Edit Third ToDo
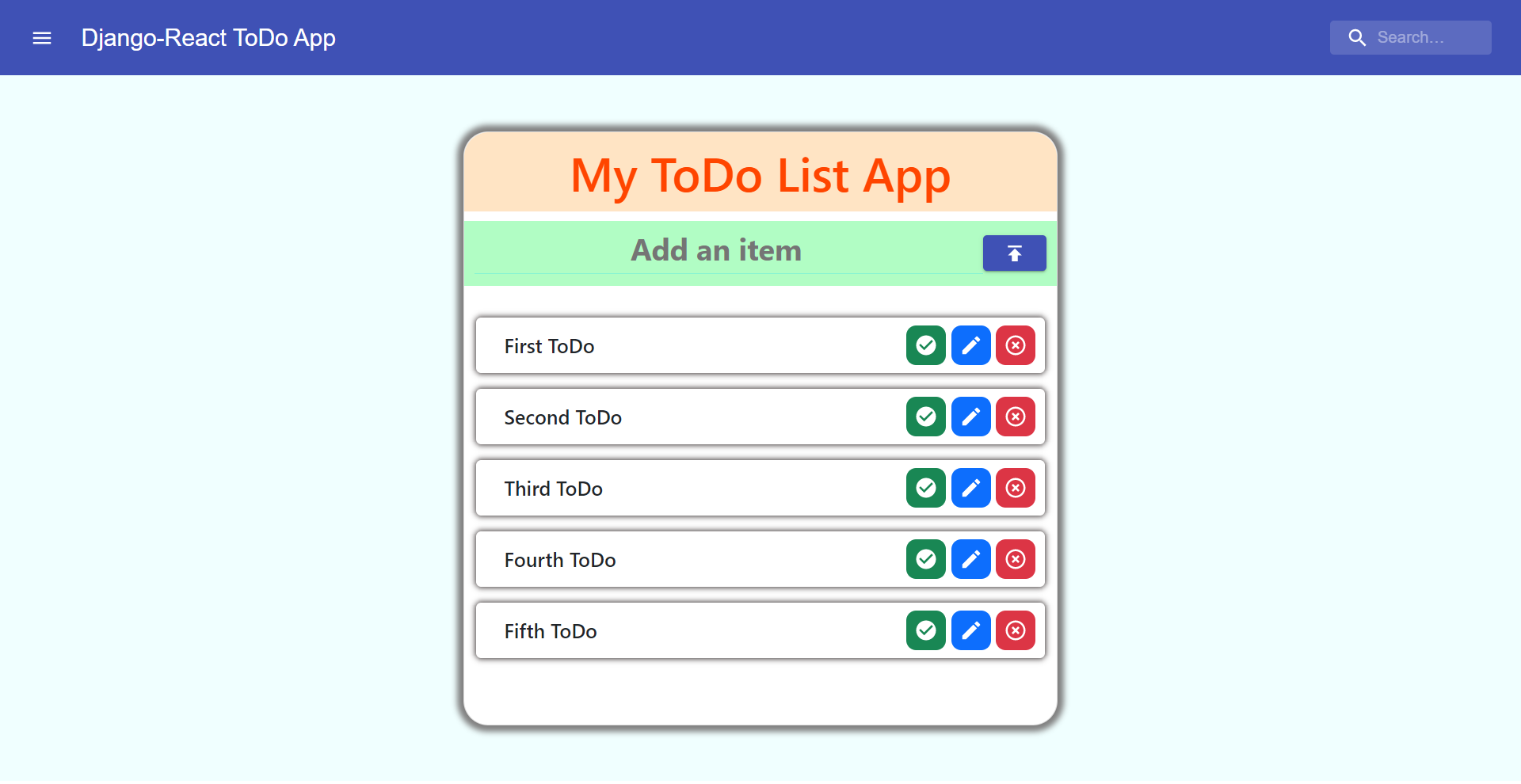Screen dimensions: 1521x784 pos(971,488)
